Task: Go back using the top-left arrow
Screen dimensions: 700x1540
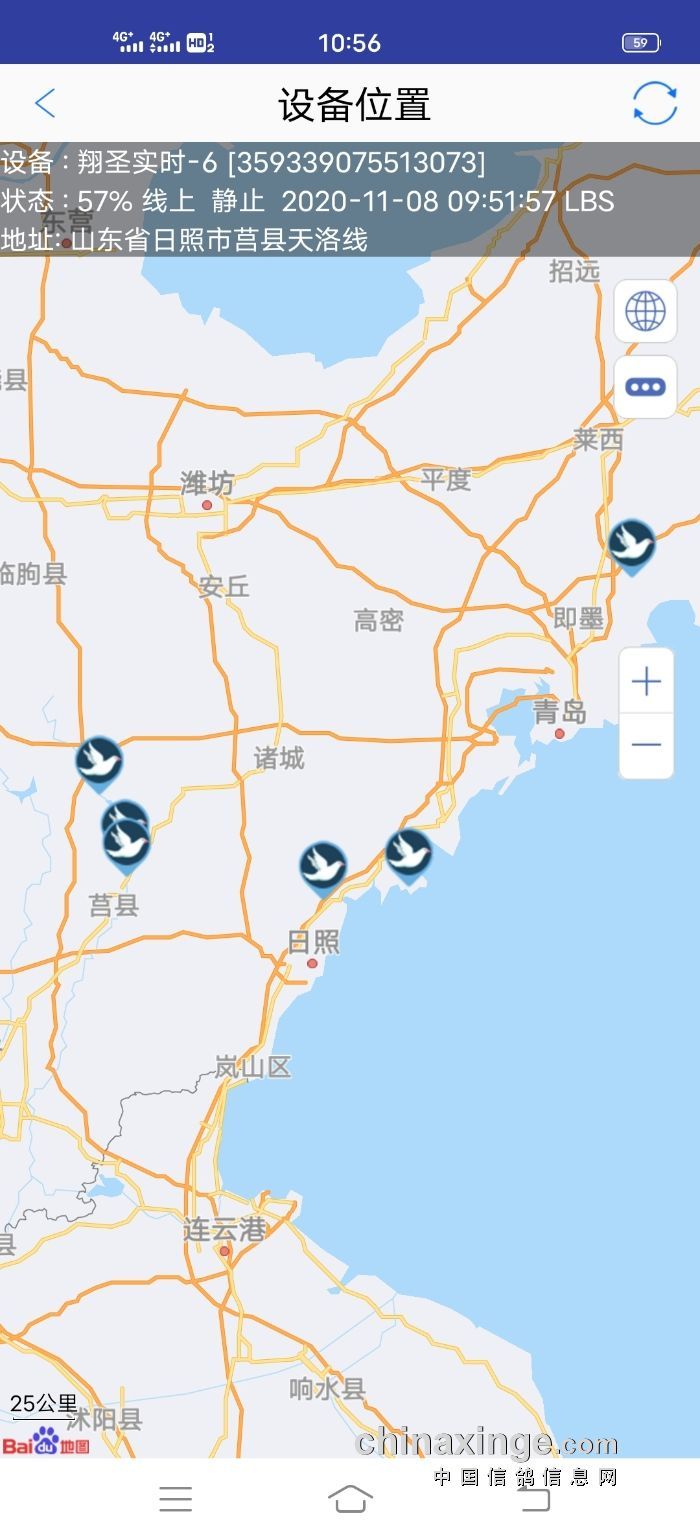Action: (x=45, y=103)
